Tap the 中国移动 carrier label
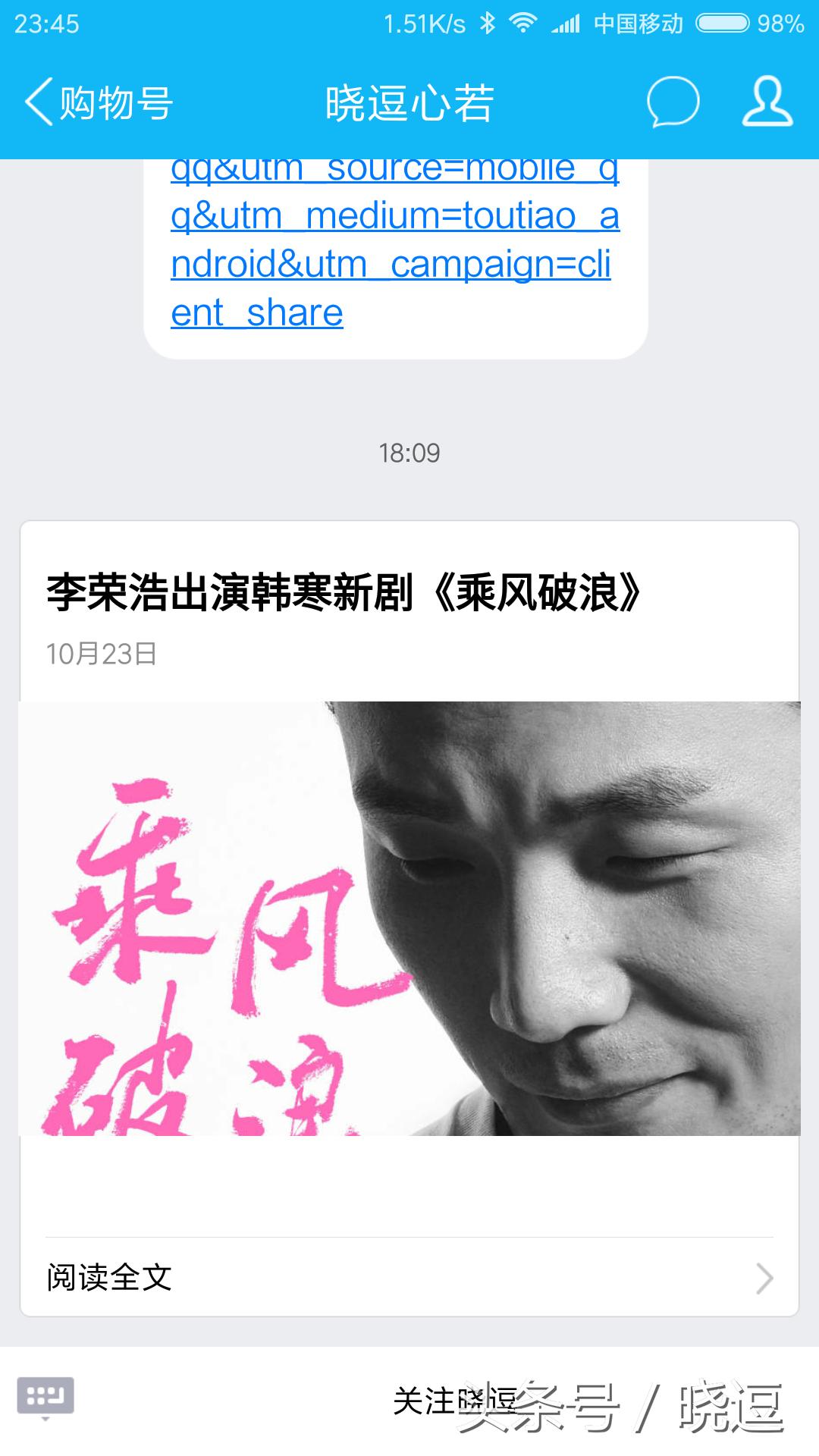 (639, 23)
